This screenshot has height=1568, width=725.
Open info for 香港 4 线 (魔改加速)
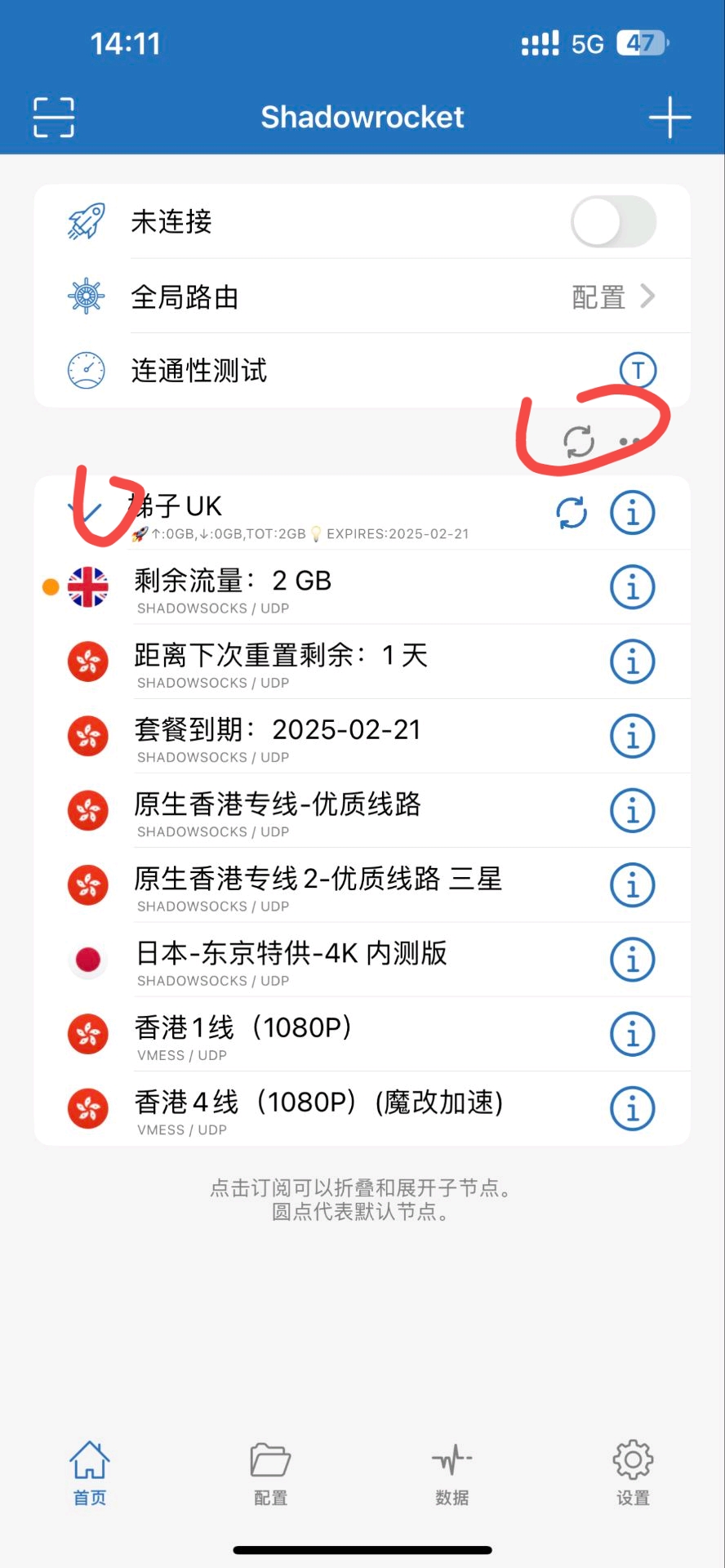[633, 1108]
